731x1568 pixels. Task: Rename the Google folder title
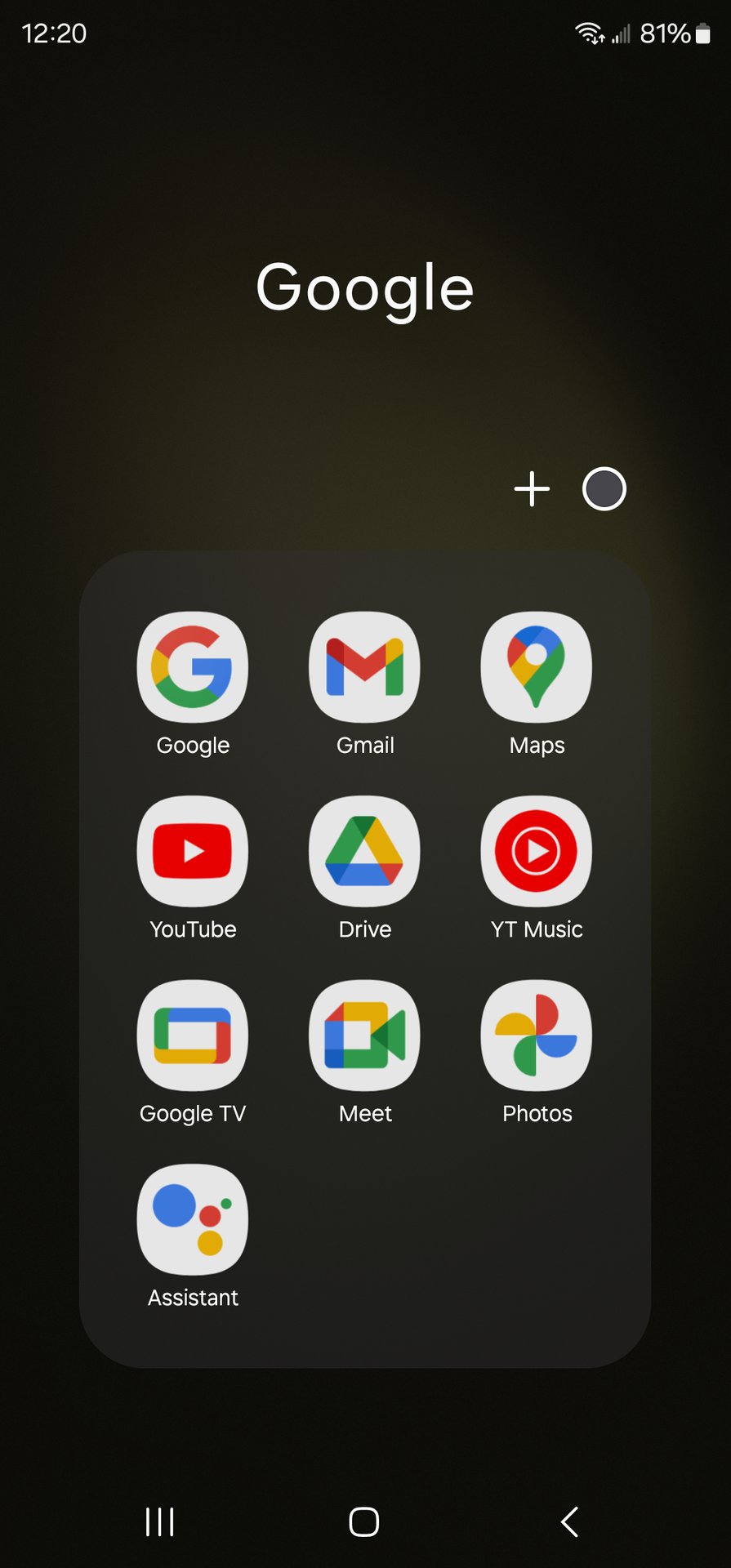tap(364, 288)
